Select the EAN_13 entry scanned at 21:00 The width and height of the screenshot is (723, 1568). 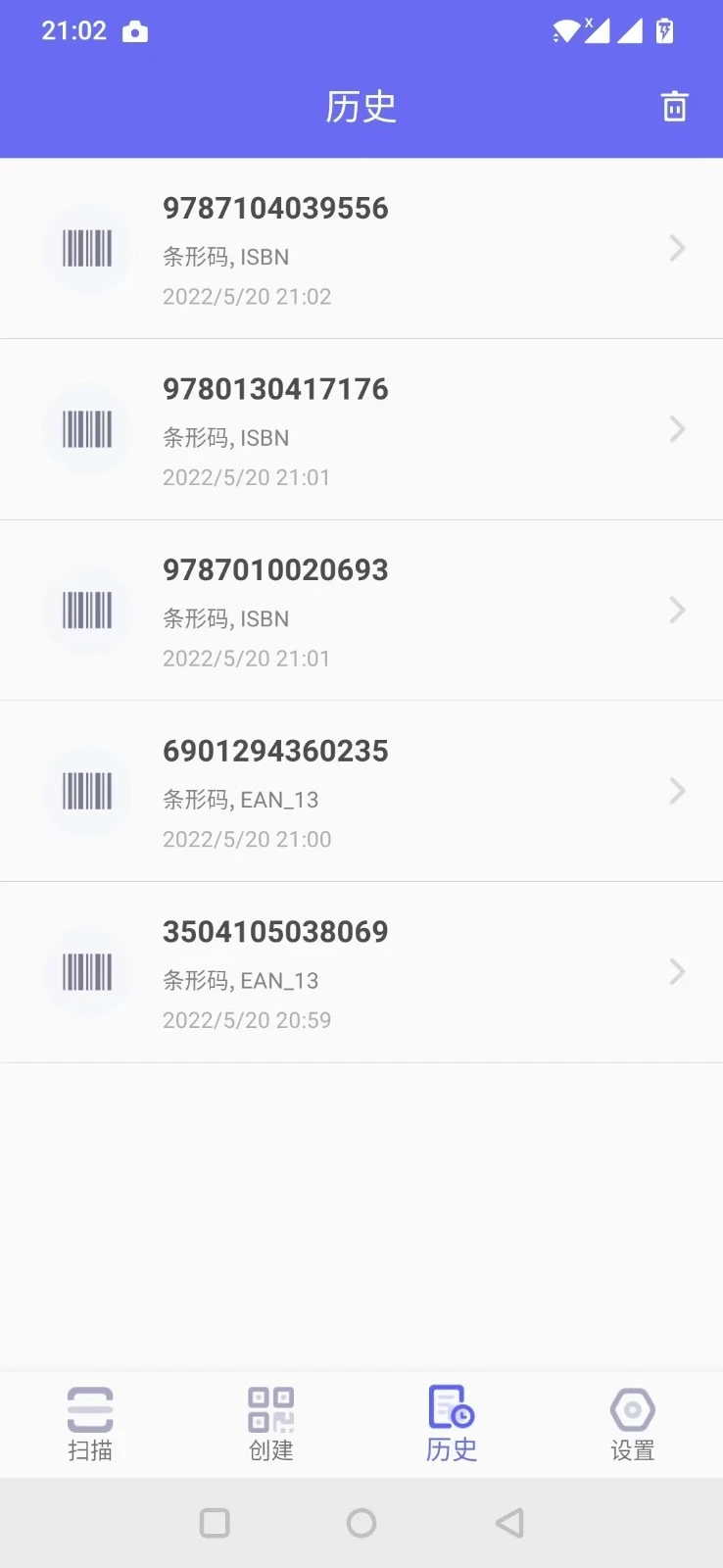[x=361, y=791]
